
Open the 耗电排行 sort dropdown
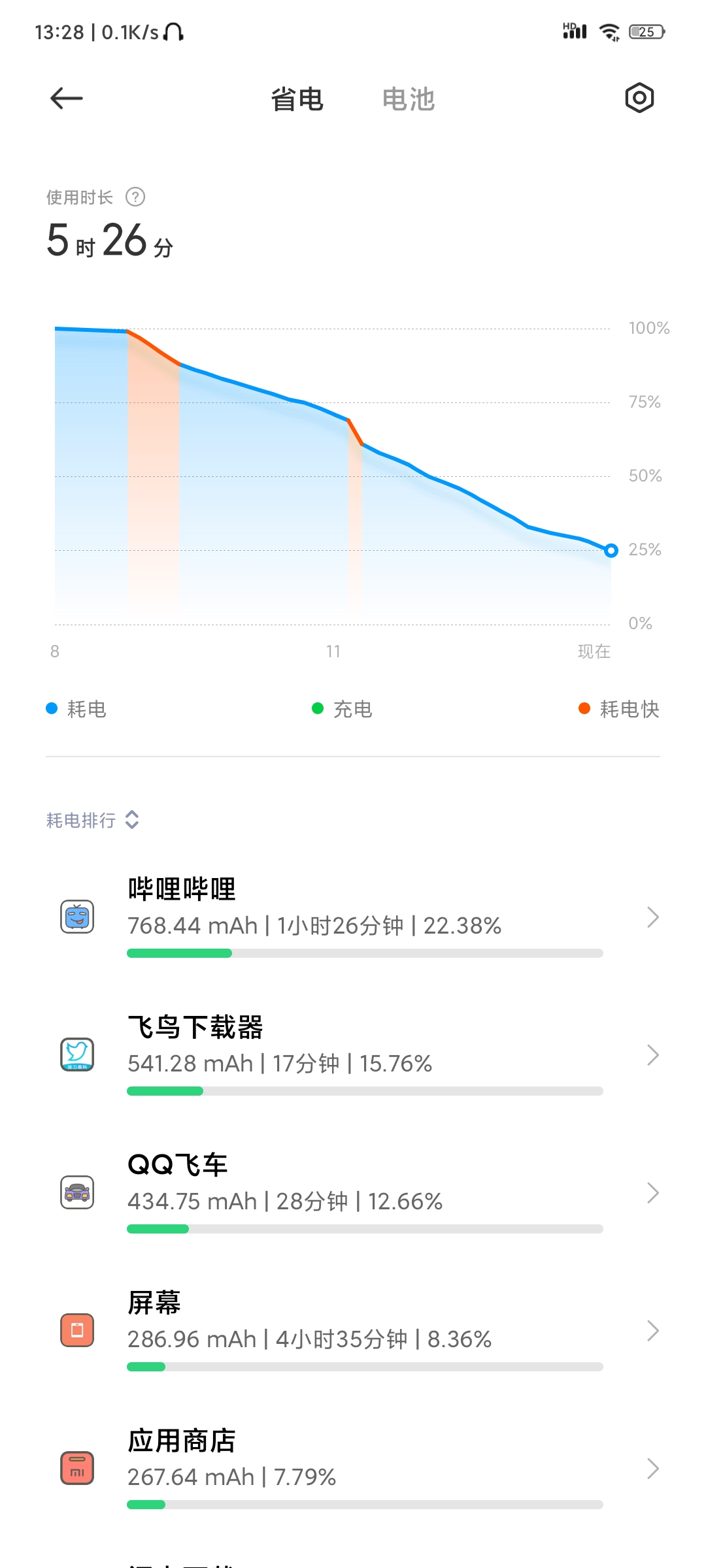[92, 820]
